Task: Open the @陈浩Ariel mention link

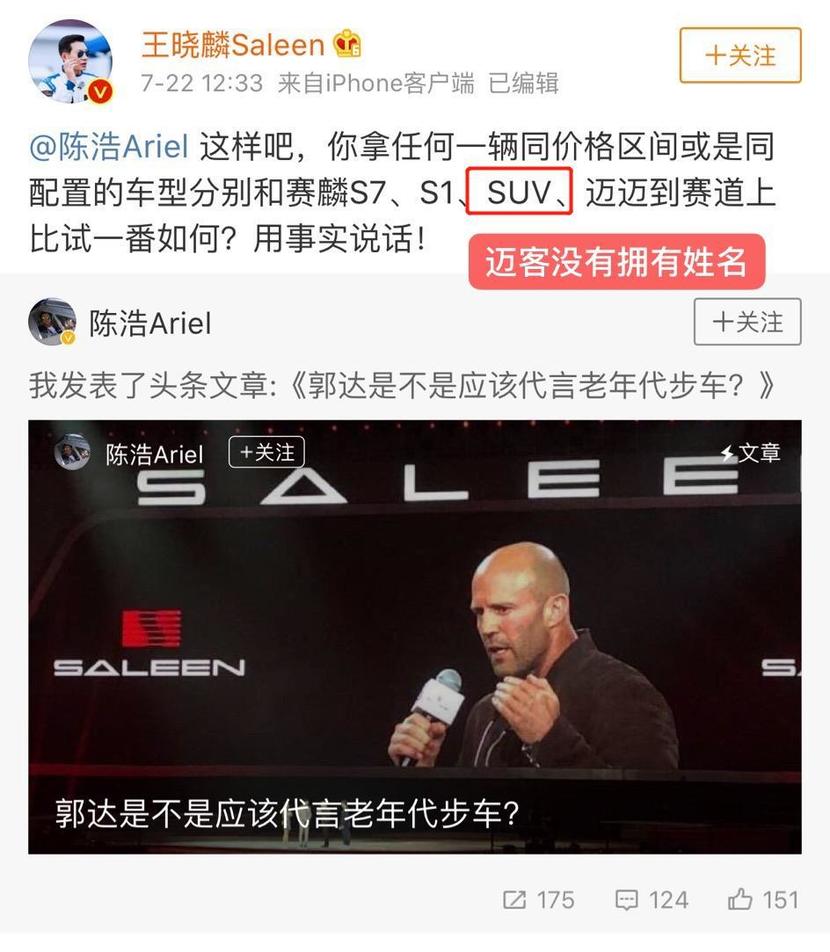Action: (x=109, y=147)
